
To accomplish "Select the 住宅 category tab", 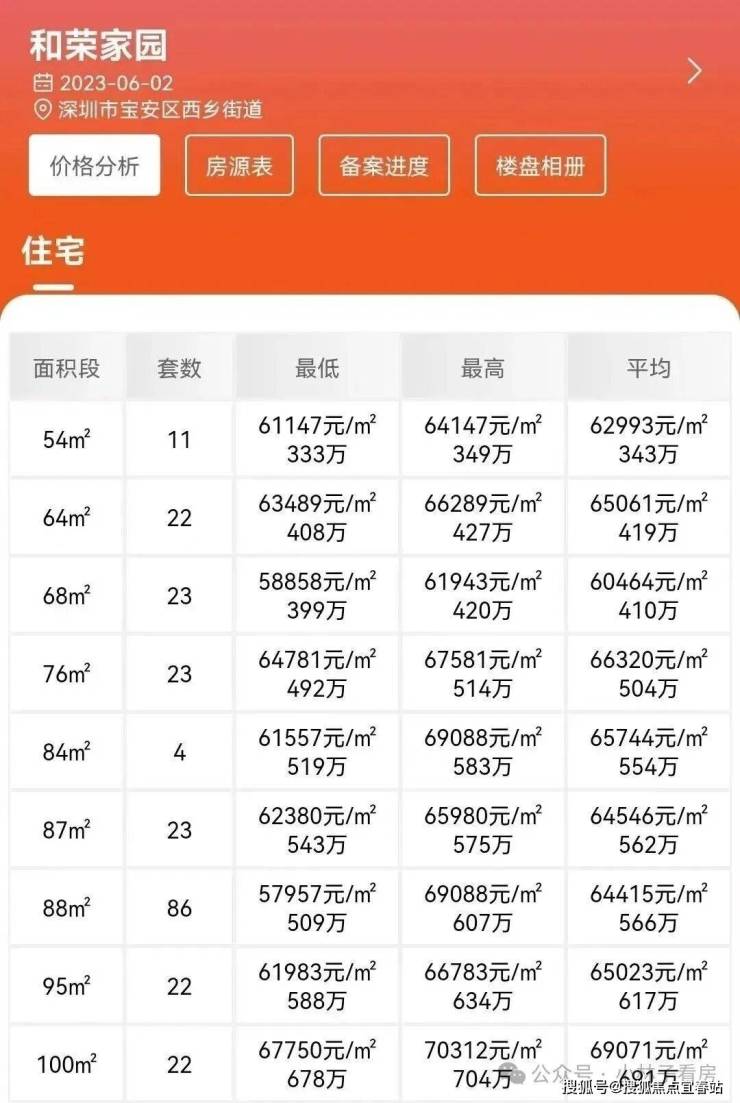I will click(53, 252).
